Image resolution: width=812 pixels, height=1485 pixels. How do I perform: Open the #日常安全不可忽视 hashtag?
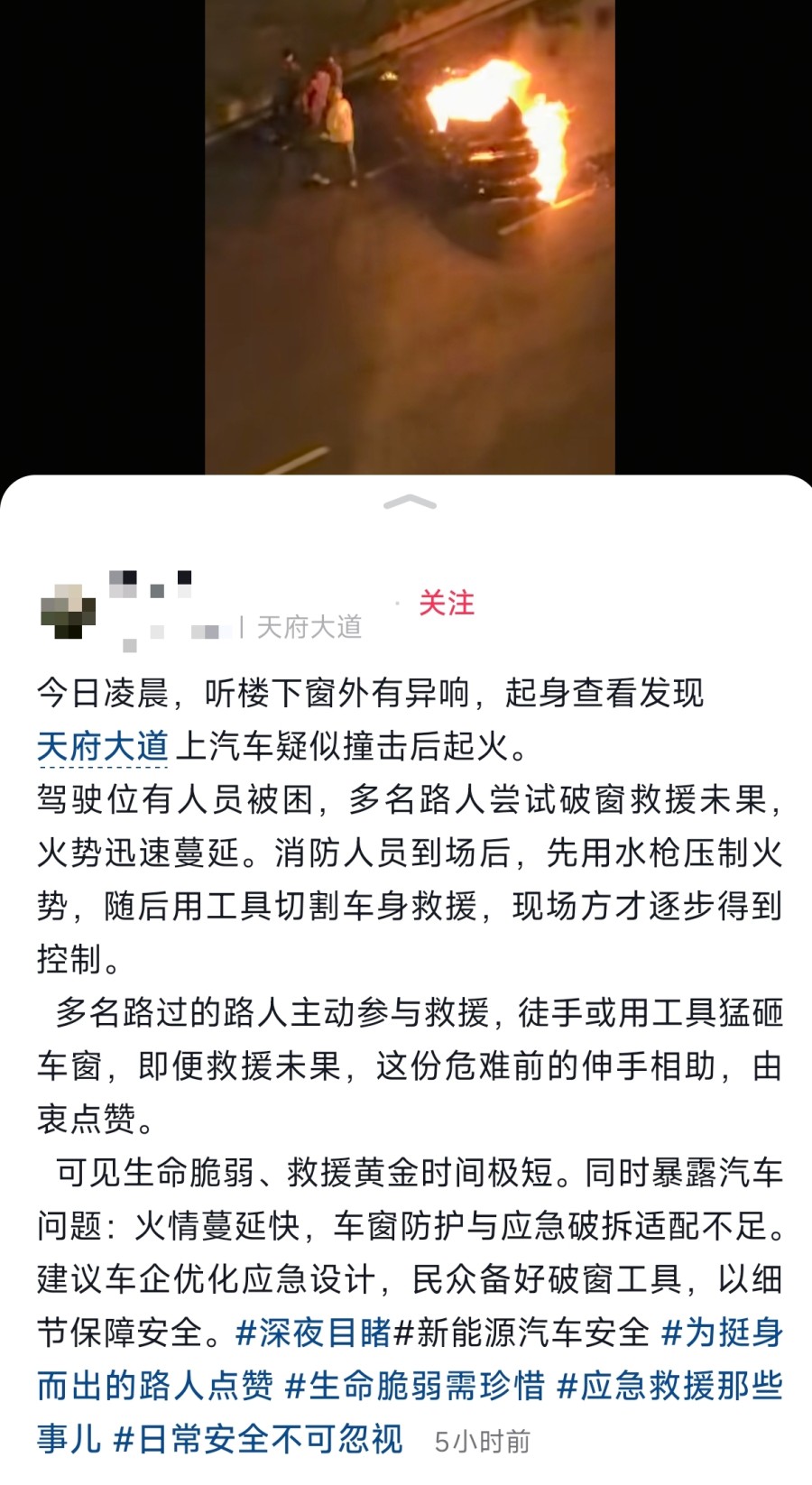tap(258, 1439)
